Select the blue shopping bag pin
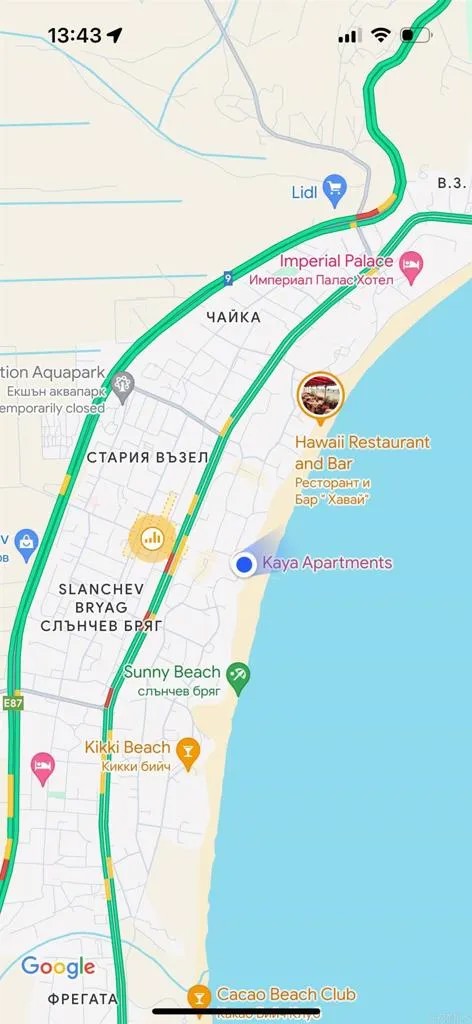Viewport: 472px width, 1024px height. [27, 545]
